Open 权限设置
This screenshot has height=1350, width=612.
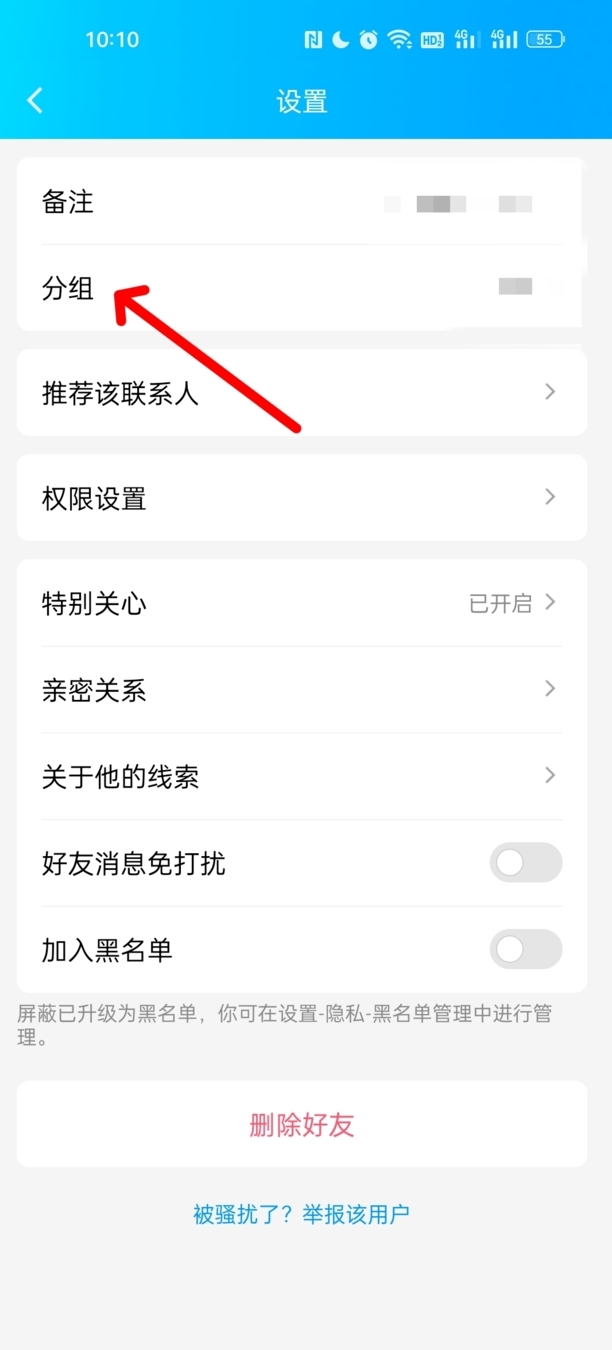[x=300, y=497]
